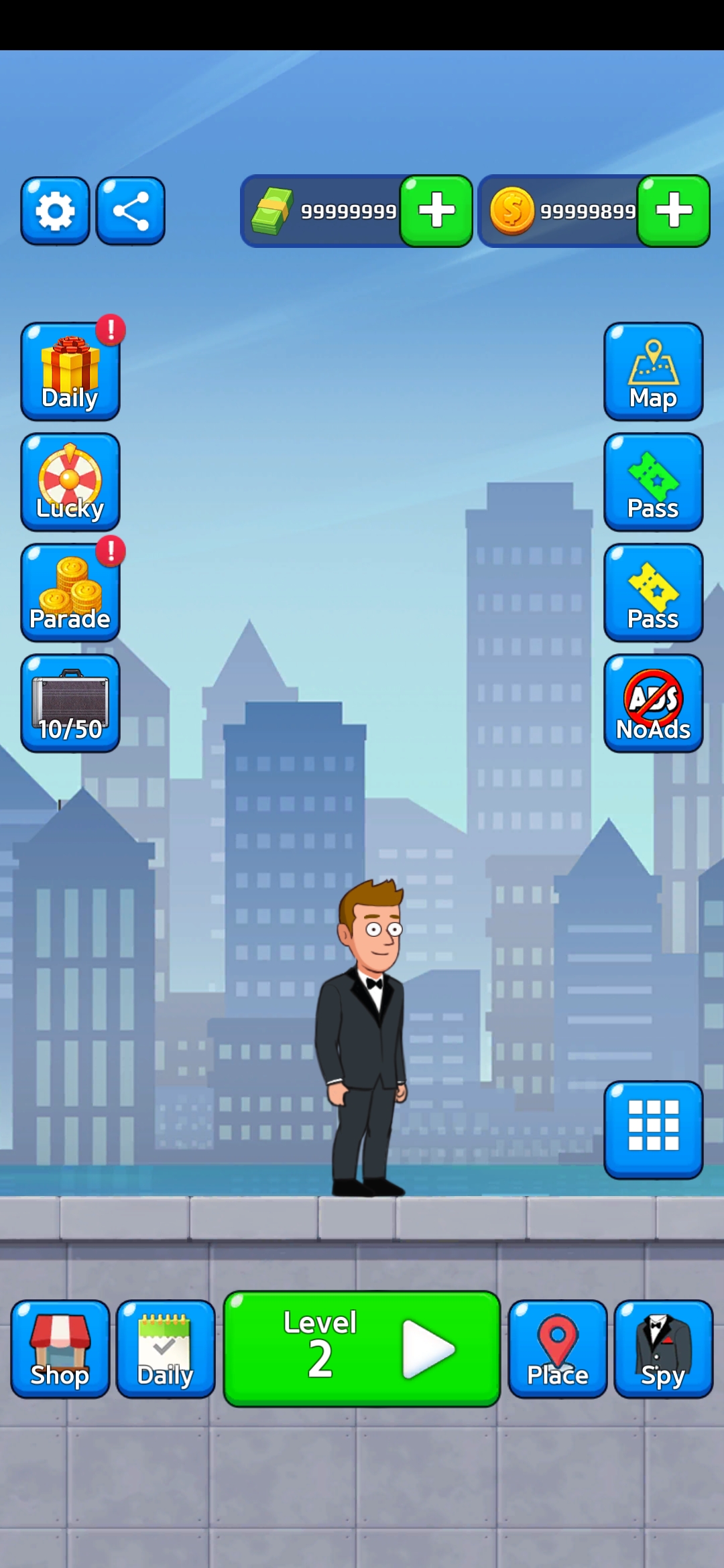Open the Map

tap(653, 372)
